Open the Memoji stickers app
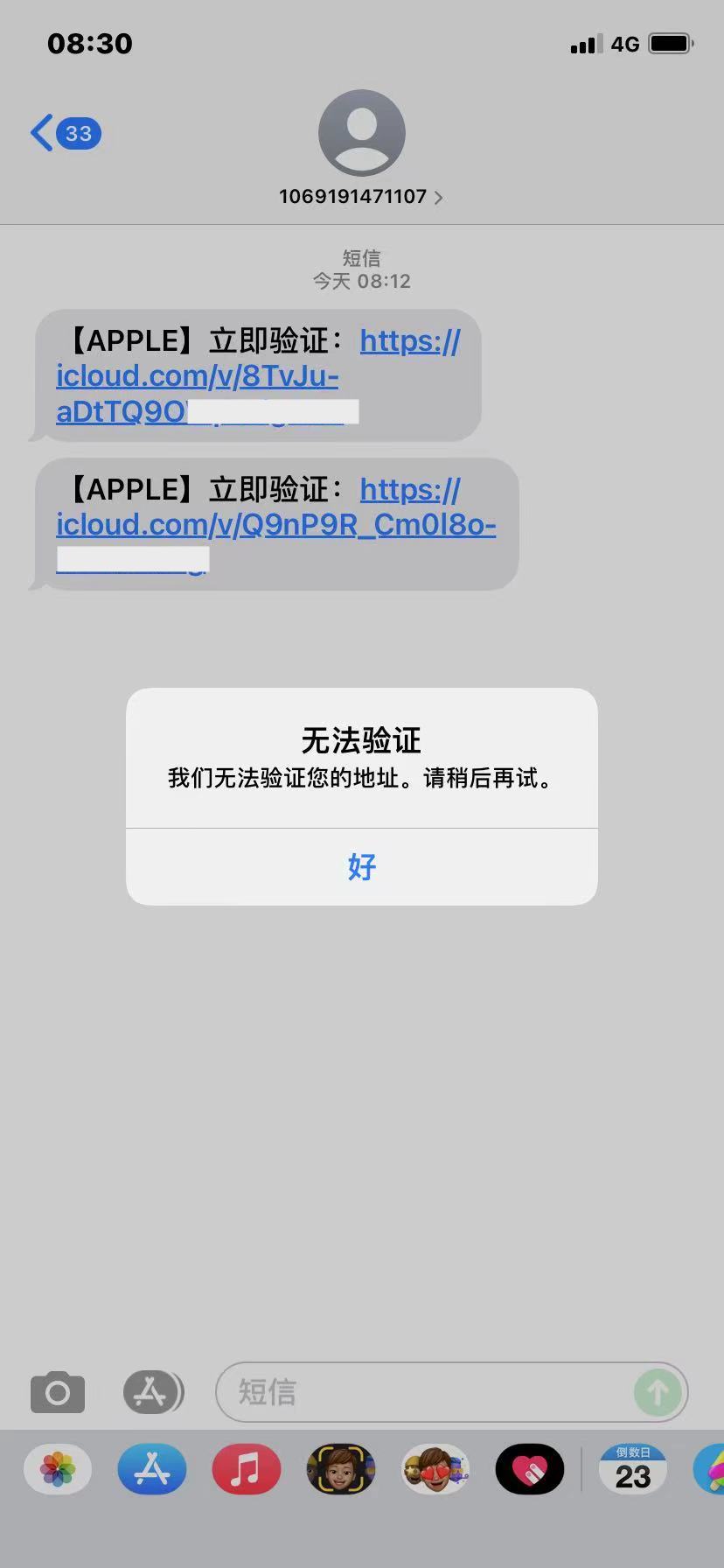Viewport: 724px width, 1568px height. pyautogui.click(x=435, y=1469)
